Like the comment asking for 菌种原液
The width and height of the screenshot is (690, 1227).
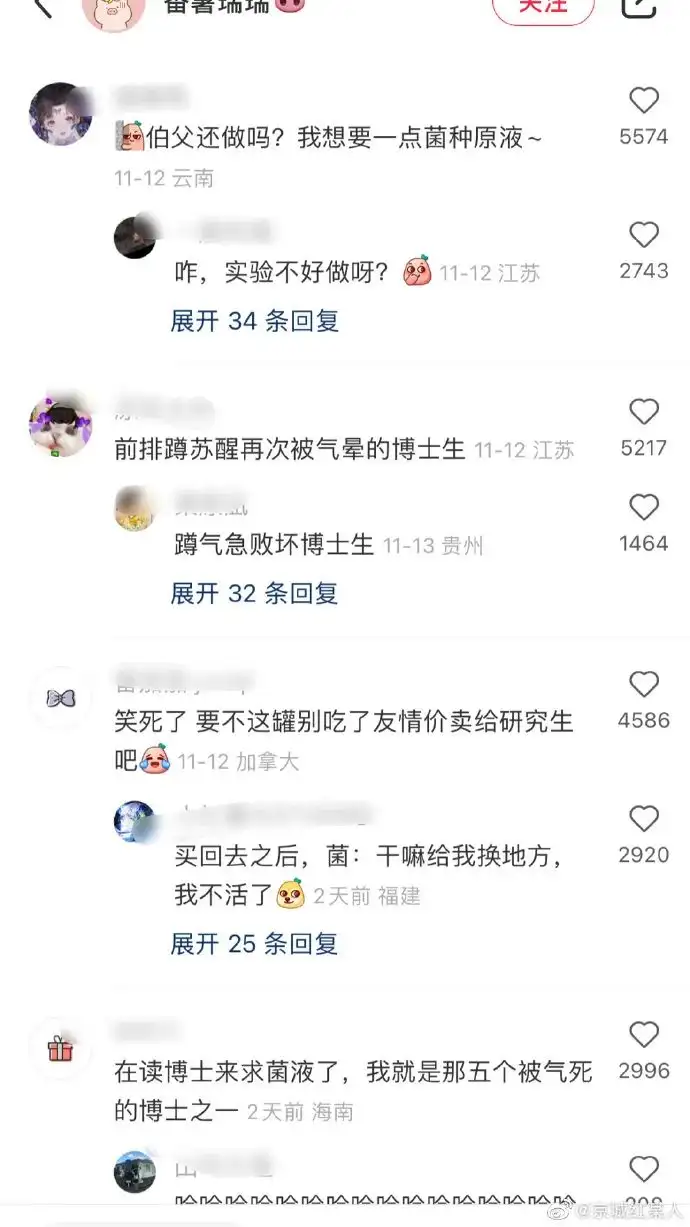coord(643,101)
